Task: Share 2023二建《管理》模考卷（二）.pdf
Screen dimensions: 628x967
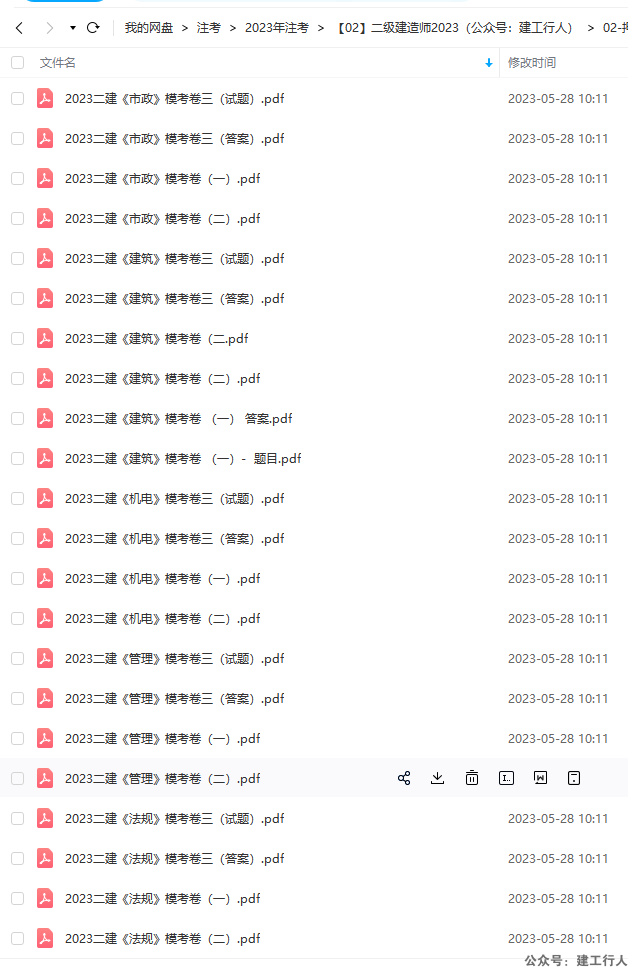Action: click(x=404, y=778)
